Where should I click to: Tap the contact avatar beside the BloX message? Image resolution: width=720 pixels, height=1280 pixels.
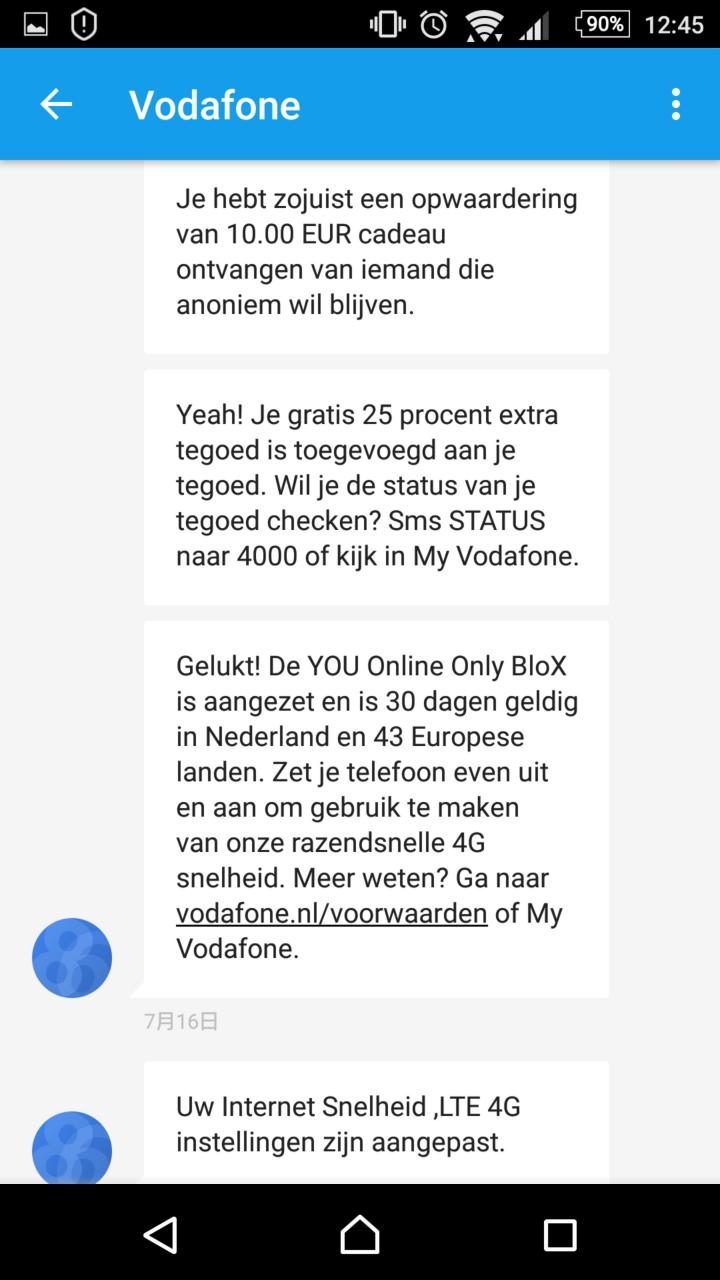[x=72, y=957]
